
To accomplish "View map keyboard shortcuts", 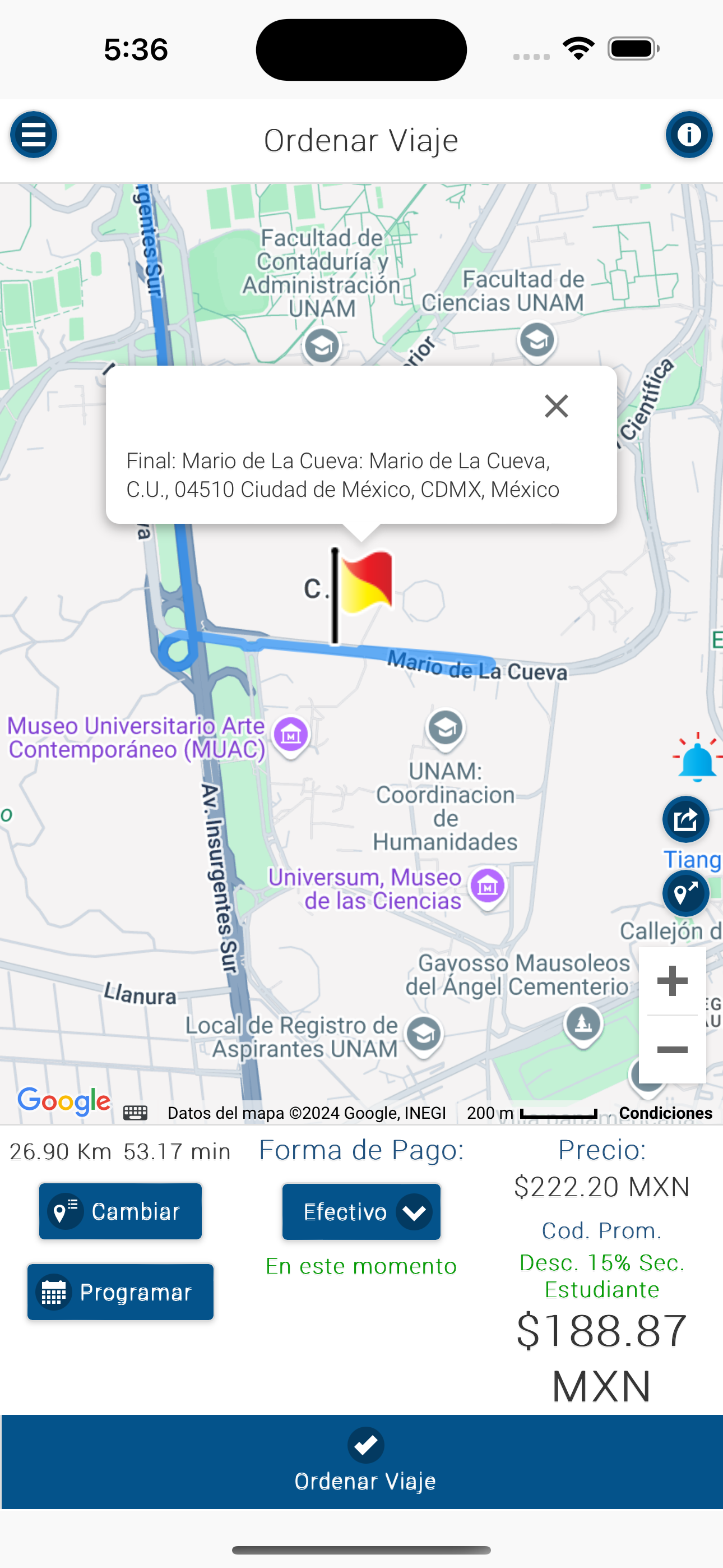I will 135,1113.
